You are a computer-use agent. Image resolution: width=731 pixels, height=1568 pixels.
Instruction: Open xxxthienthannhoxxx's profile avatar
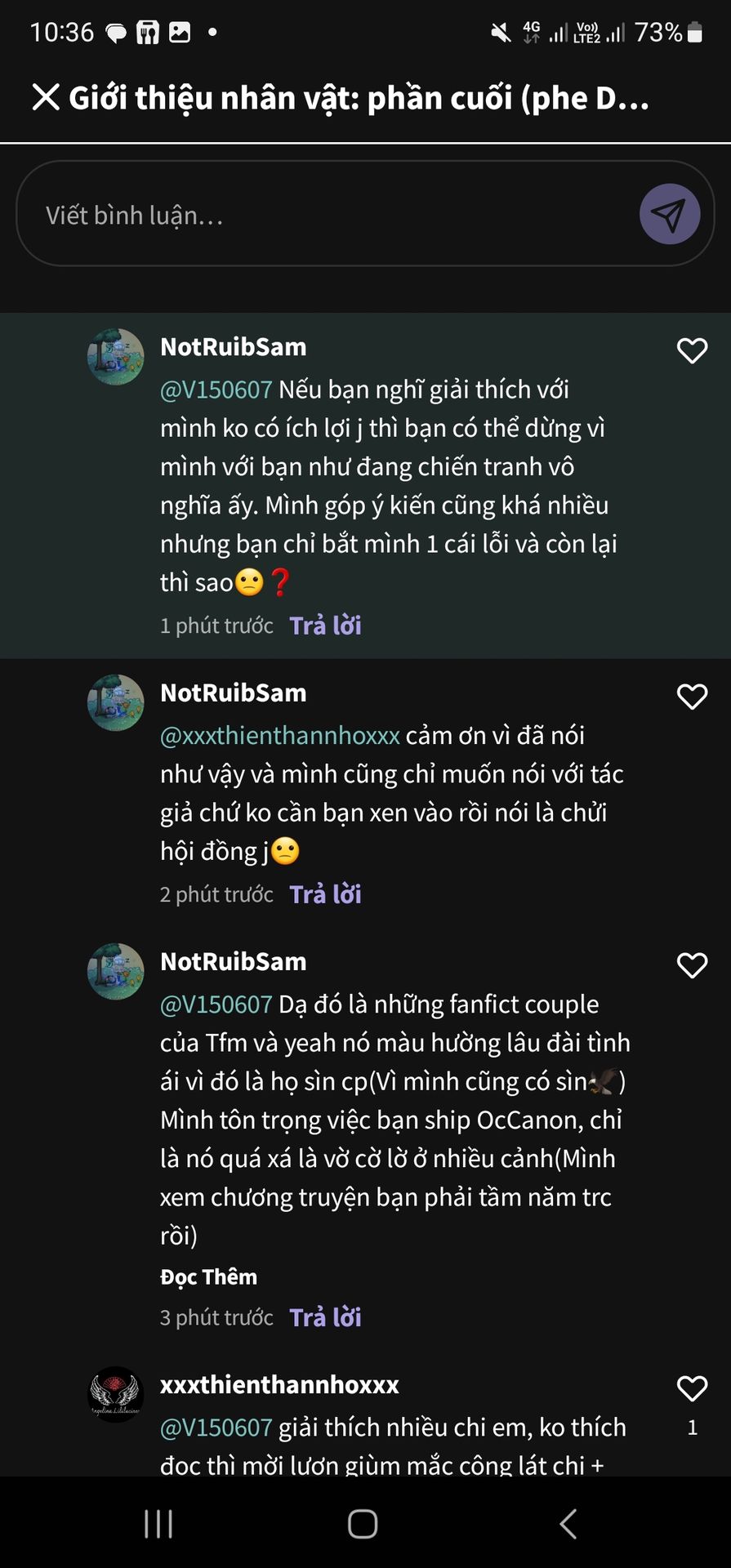(115, 1394)
